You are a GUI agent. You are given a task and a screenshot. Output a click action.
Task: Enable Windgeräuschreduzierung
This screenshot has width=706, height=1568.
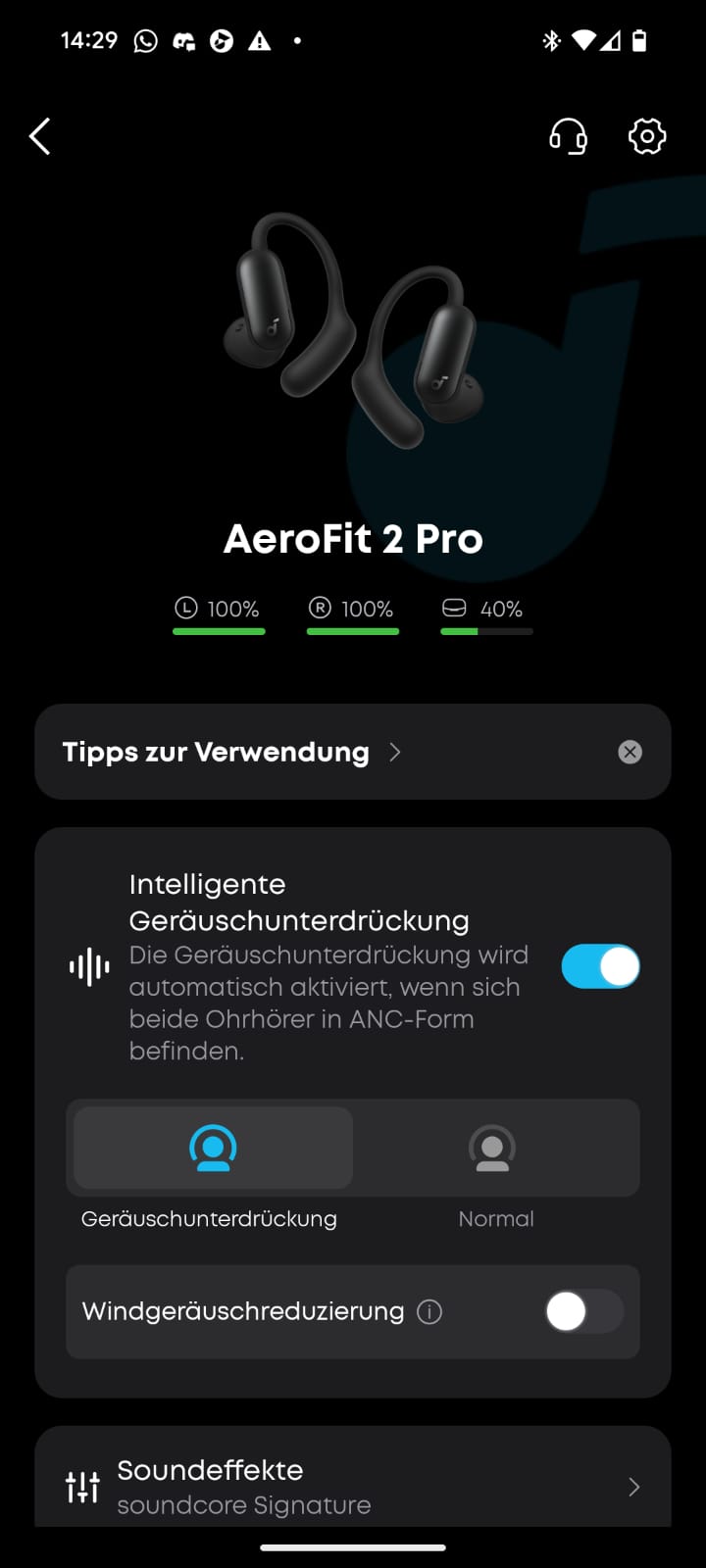click(583, 1311)
